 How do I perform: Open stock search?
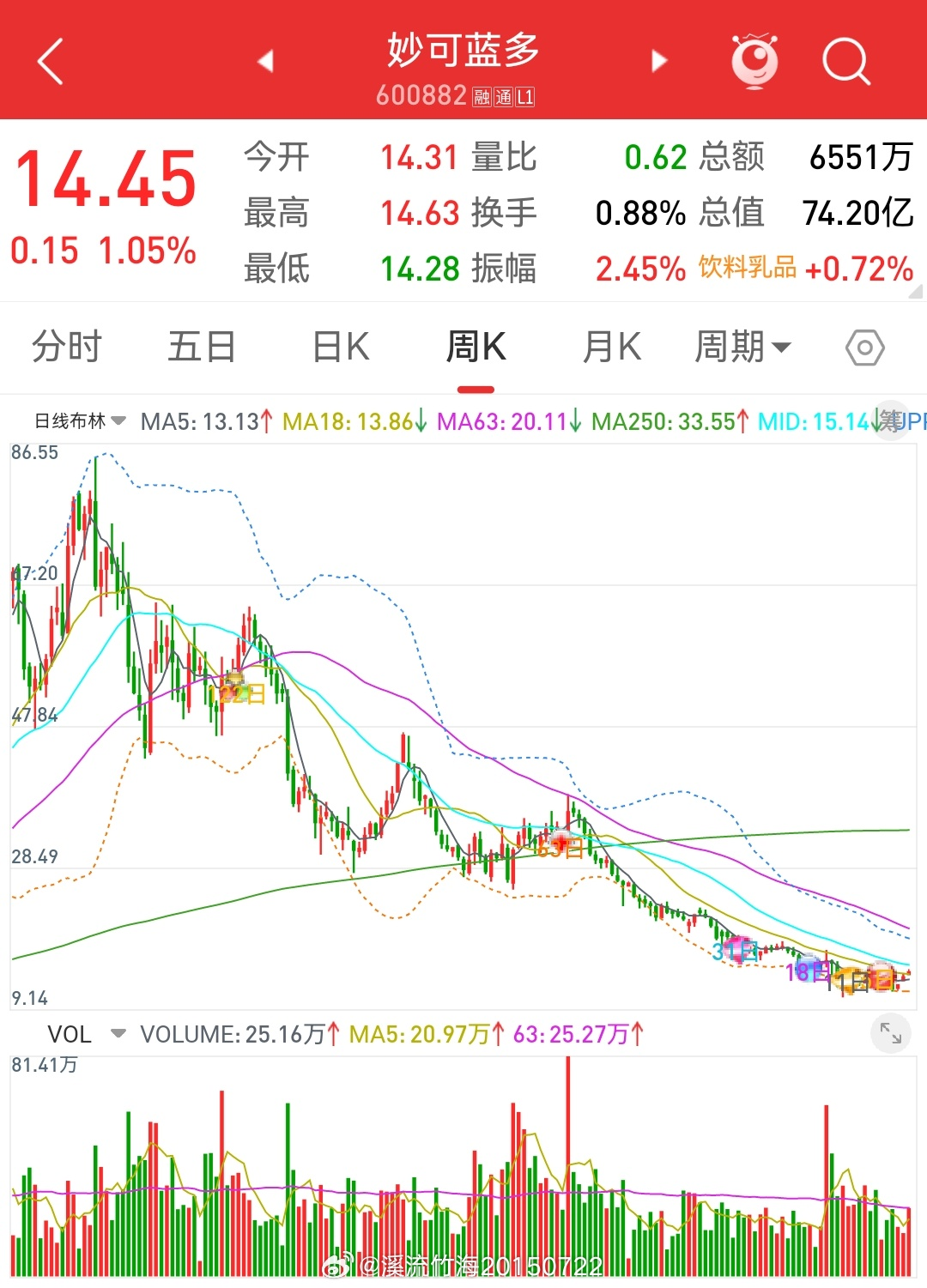coord(845,62)
